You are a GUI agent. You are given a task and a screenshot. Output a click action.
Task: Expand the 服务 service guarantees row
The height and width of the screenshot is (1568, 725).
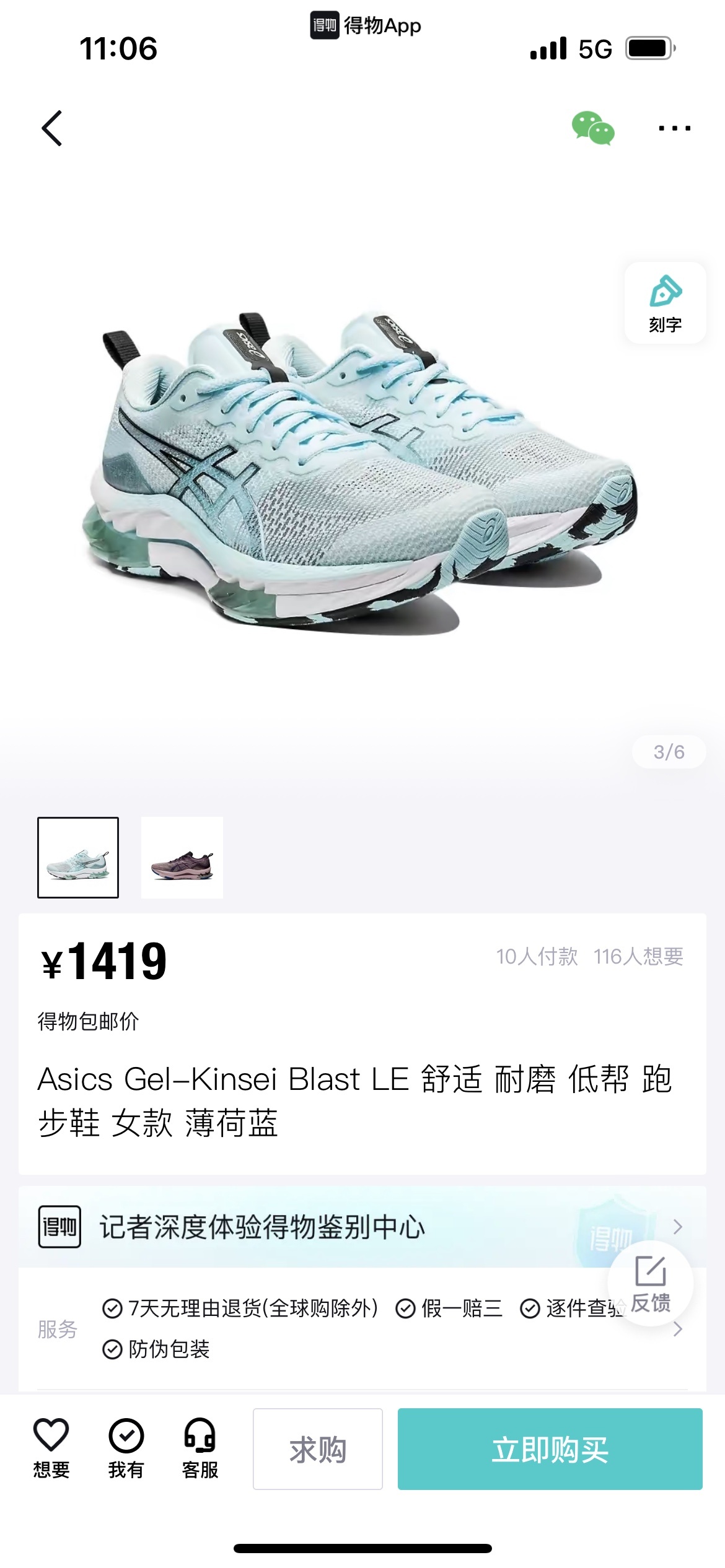678,1329
